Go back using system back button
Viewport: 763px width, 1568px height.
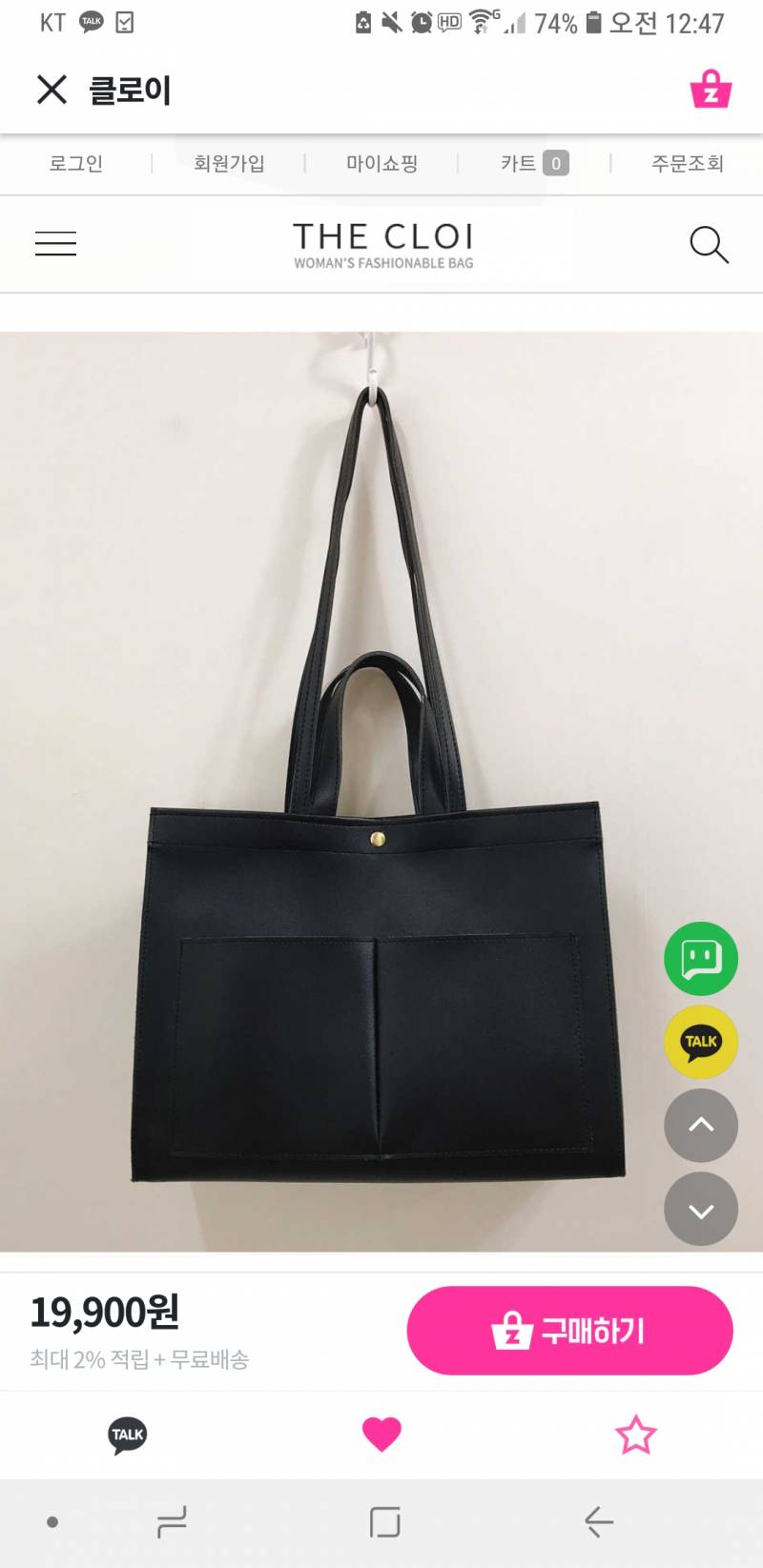click(599, 1522)
